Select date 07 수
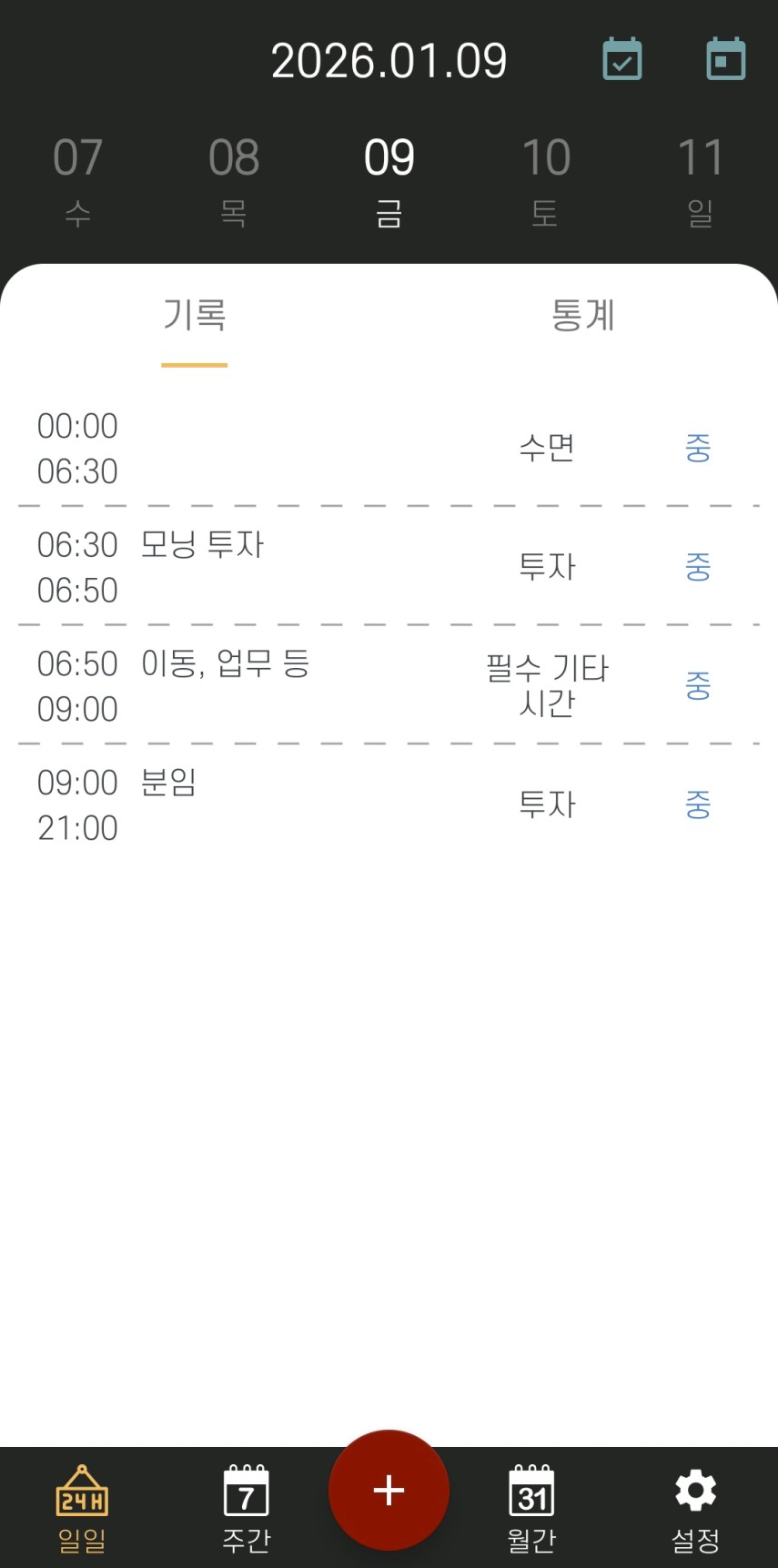The width and height of the screenshot is (778, 1568). click(x=77, y=182)
